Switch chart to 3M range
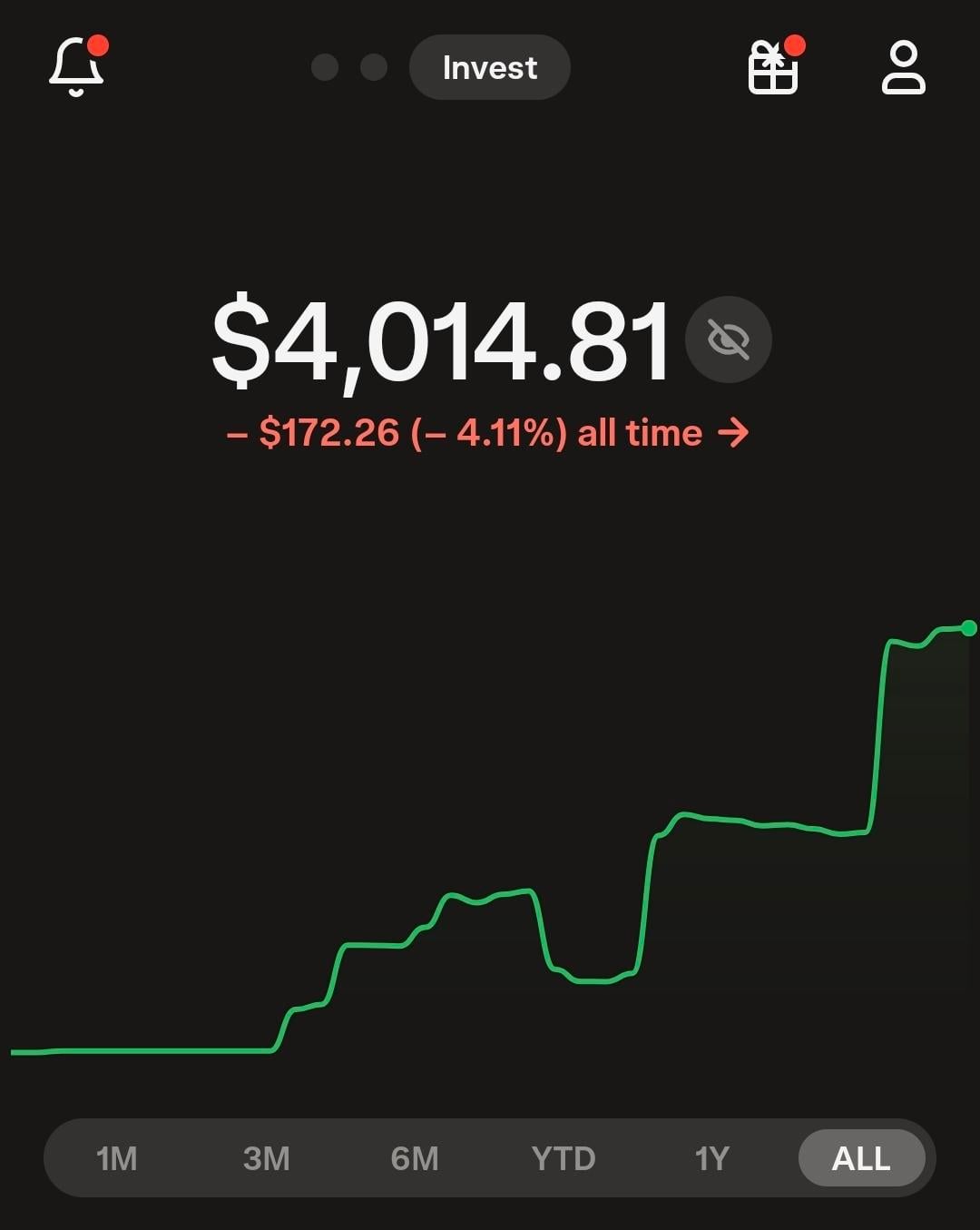 pos(266,1158)
